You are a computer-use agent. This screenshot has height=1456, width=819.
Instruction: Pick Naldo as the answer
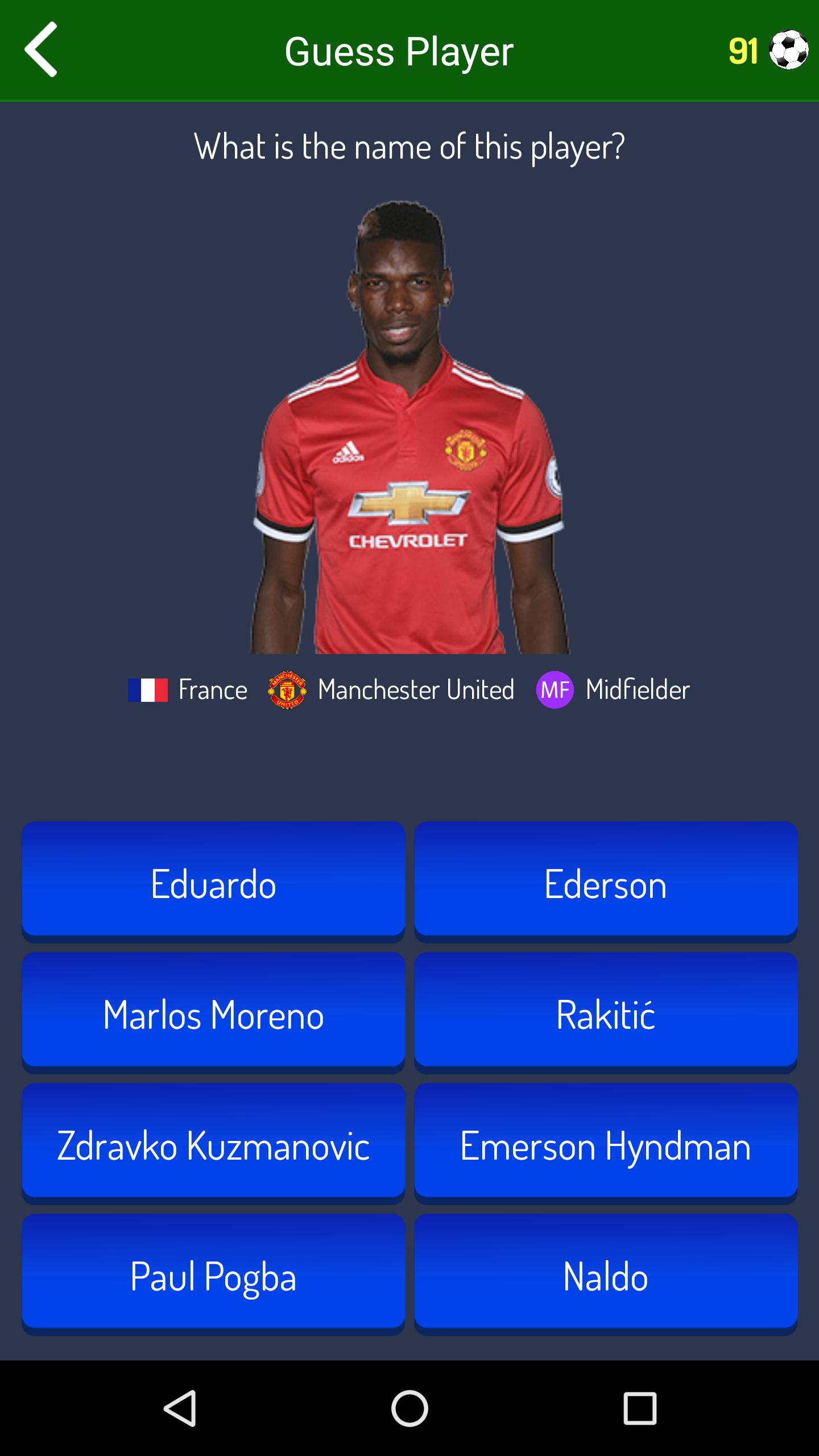[606, 1276]
